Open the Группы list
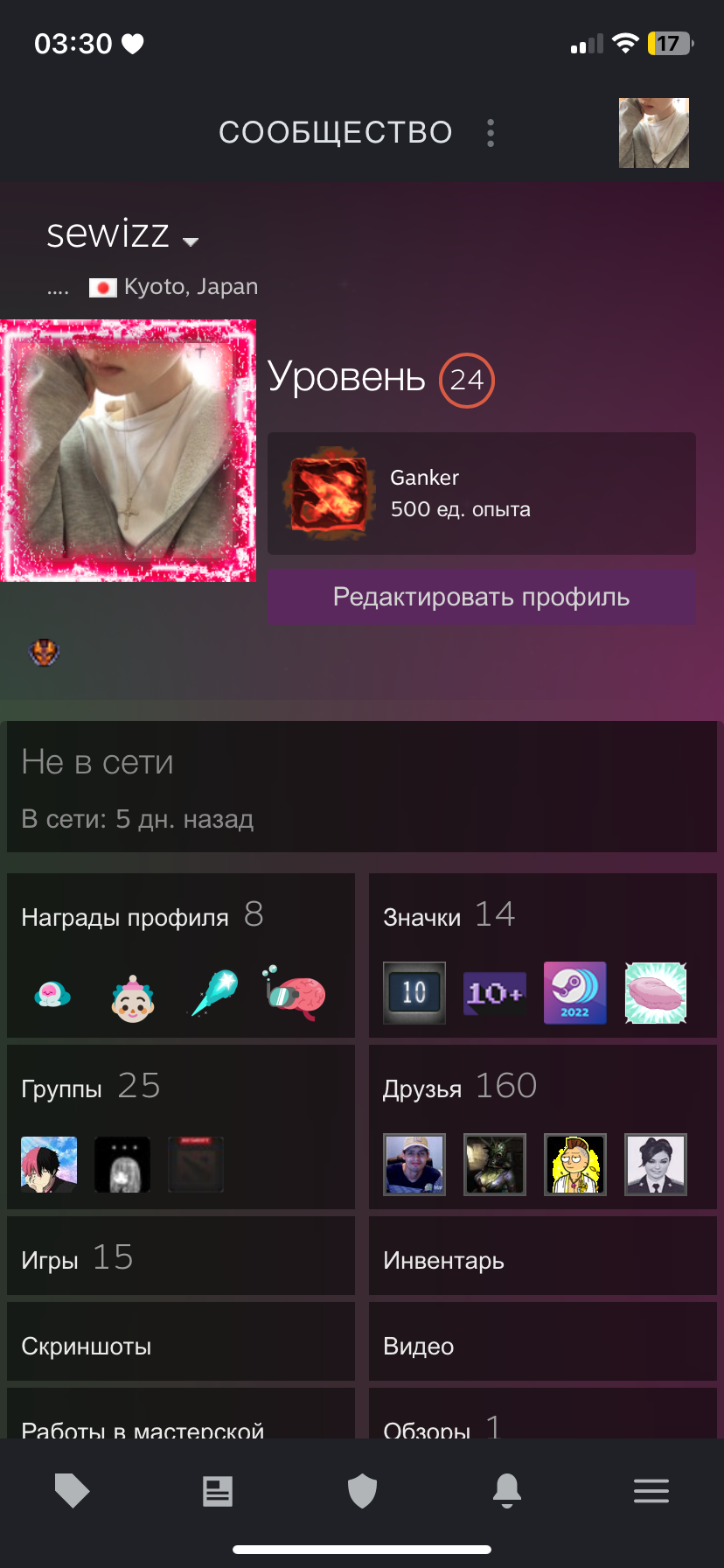This screenshot has width=724, height=1568. 181,1127
